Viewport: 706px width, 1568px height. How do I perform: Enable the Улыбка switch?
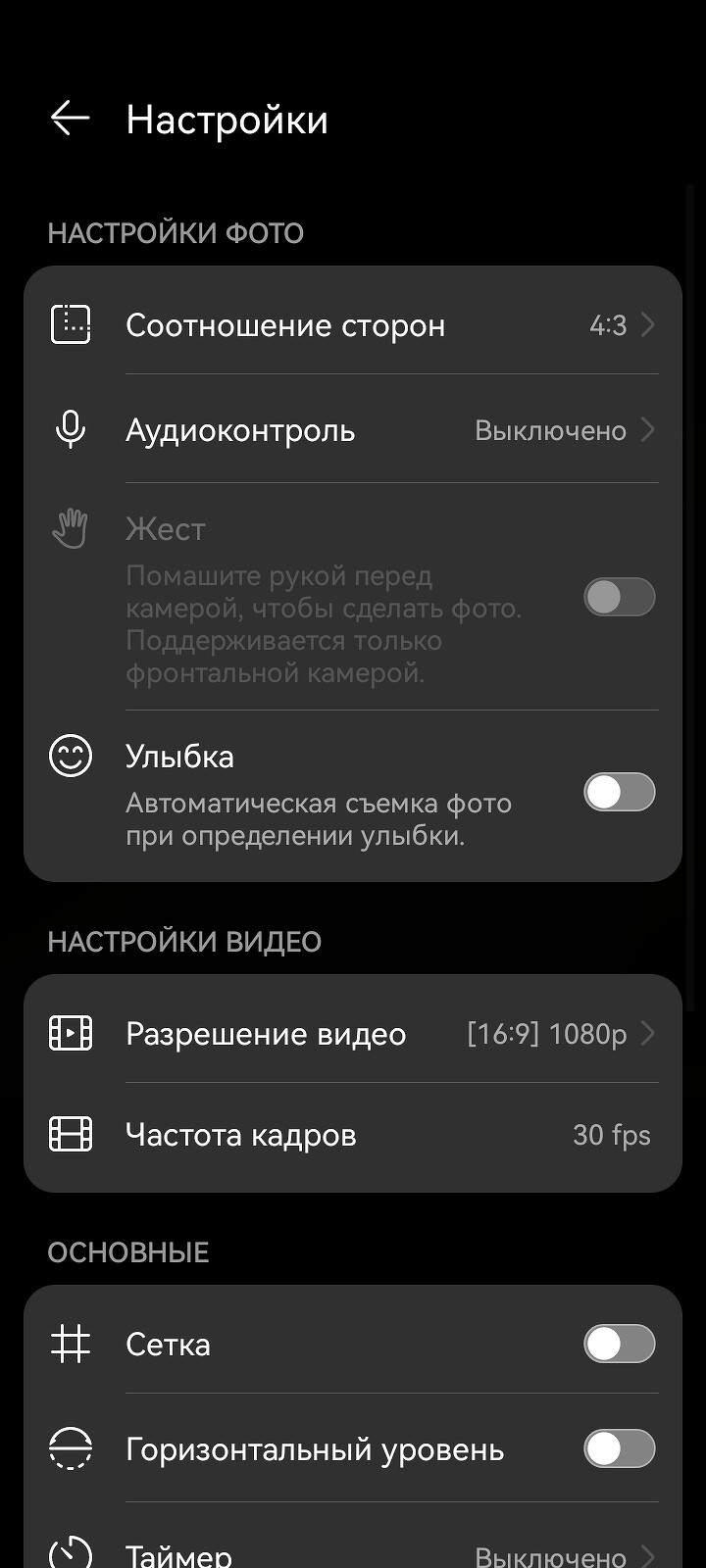click(619, 792)
